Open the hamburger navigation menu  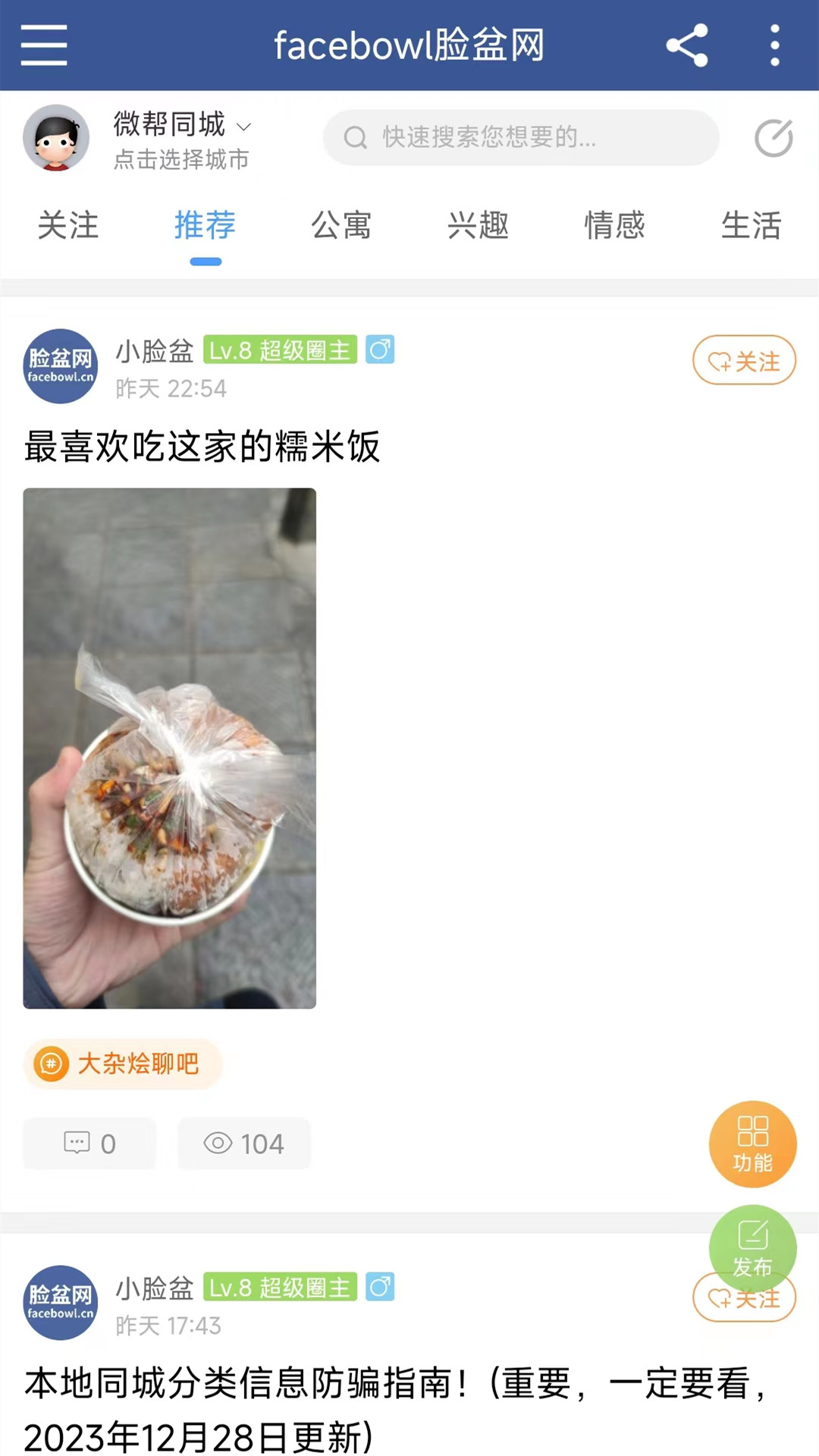pyautogui.click(x=43, y=44)
